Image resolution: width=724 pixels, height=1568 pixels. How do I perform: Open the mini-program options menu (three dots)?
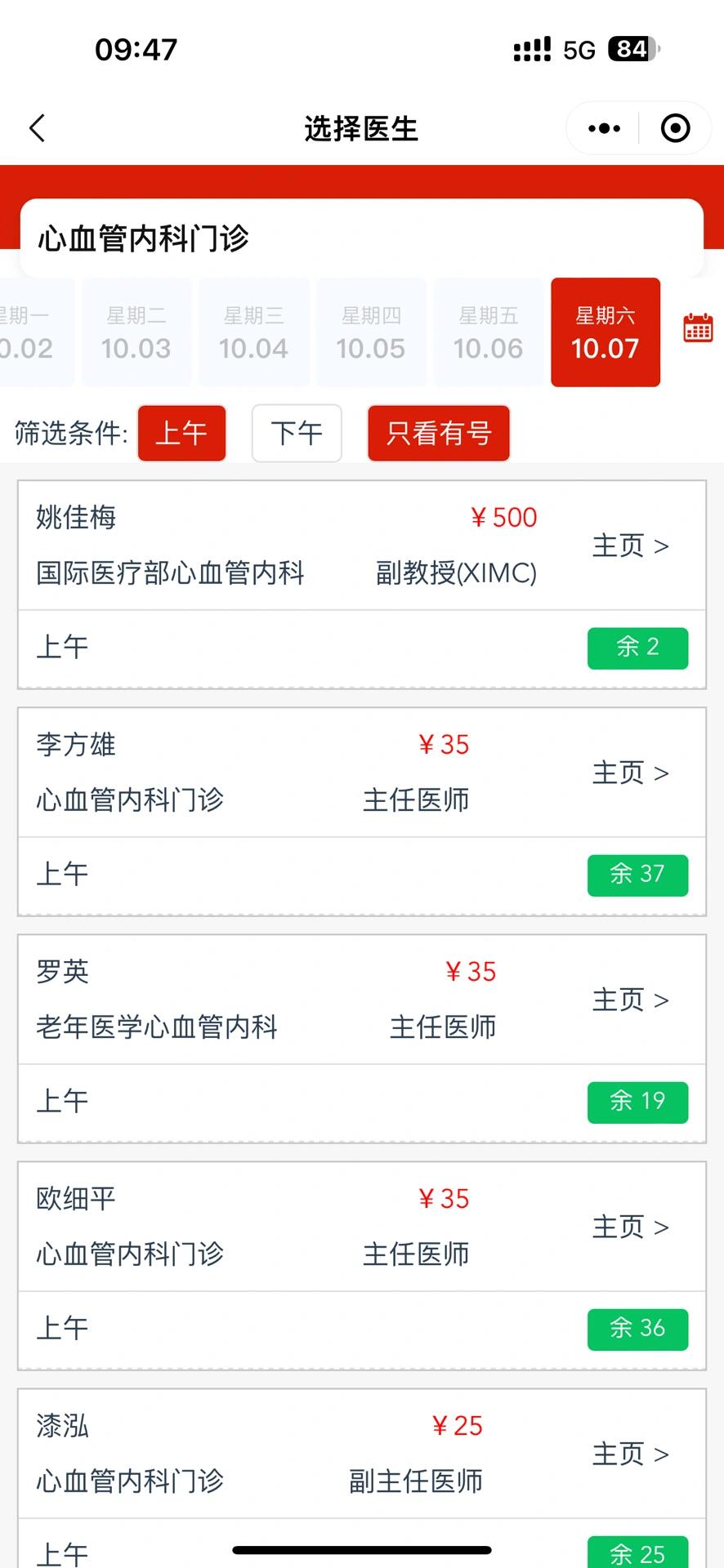pyautogui.click(x=602, y=128)
